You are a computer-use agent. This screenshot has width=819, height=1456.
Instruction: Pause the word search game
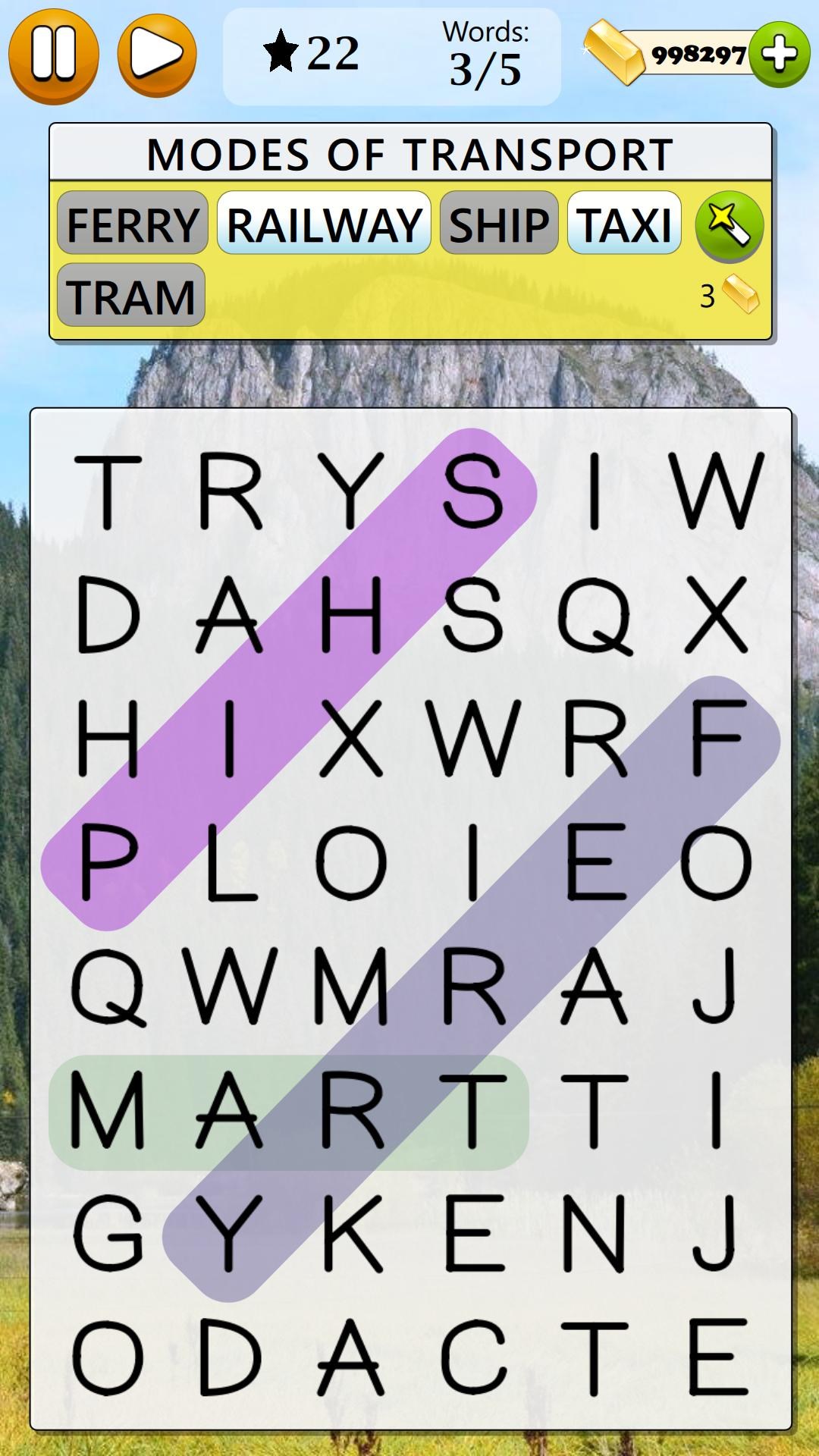point(53,55)
